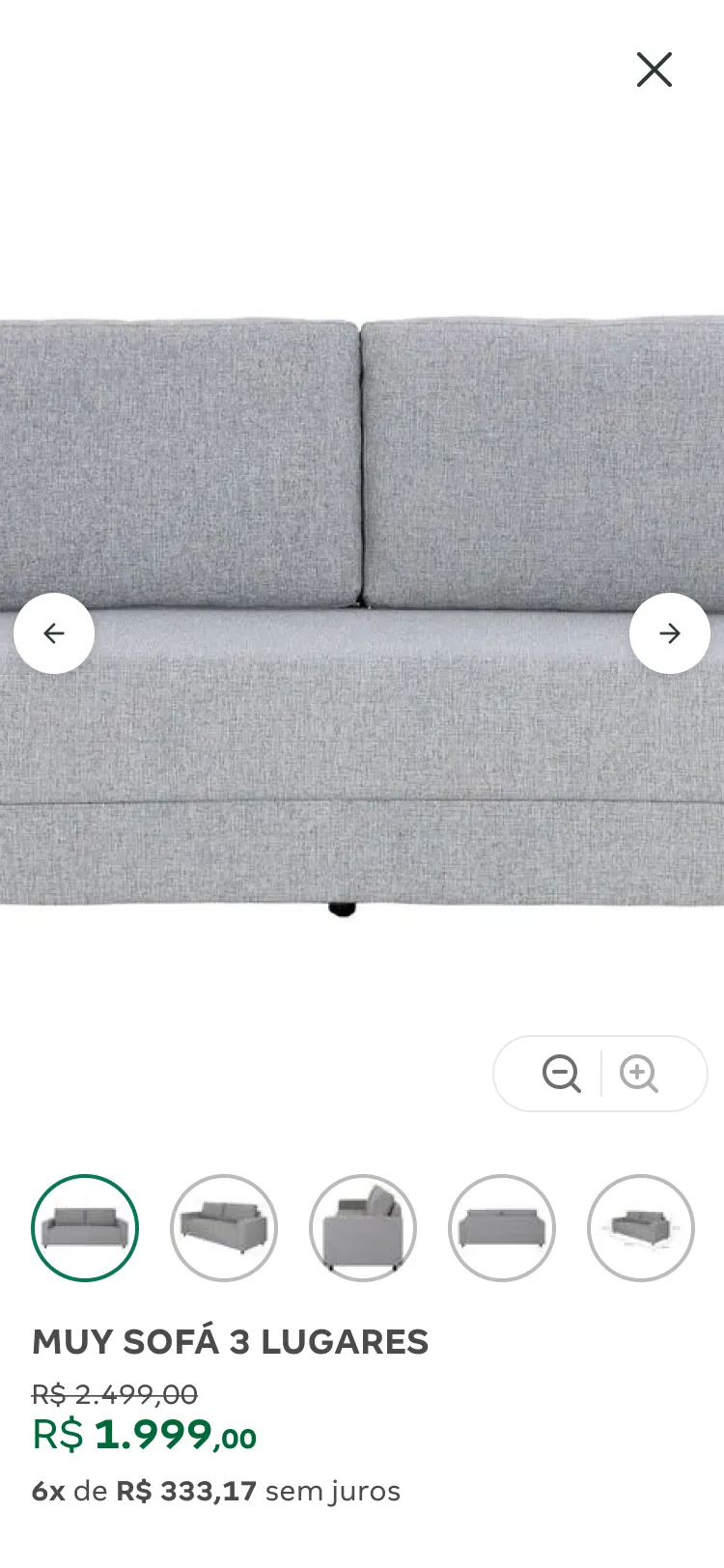Click the left navigation arrow circle
This screenshot has width=724, height=1568.
54,633
